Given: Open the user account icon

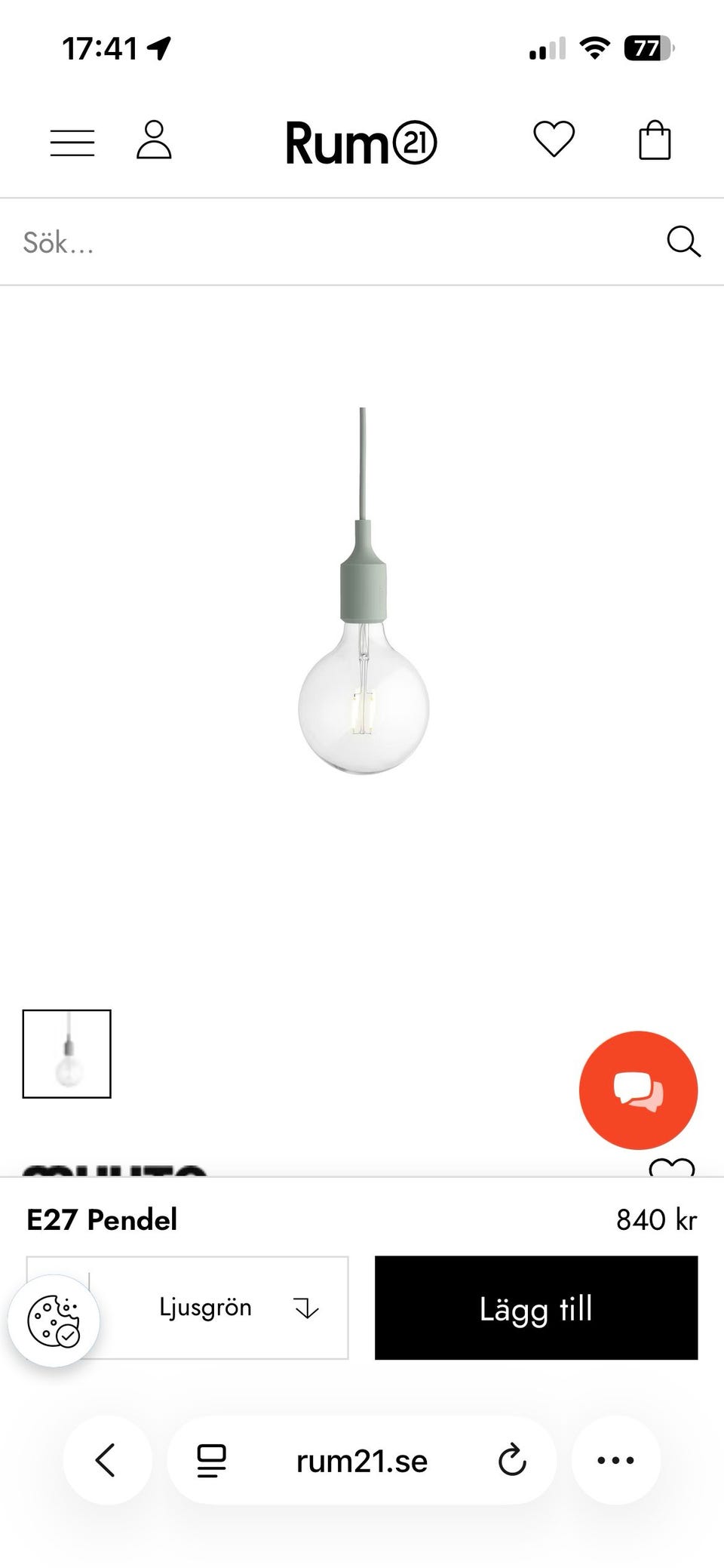Looking at the screenshot, I should 154,140.
